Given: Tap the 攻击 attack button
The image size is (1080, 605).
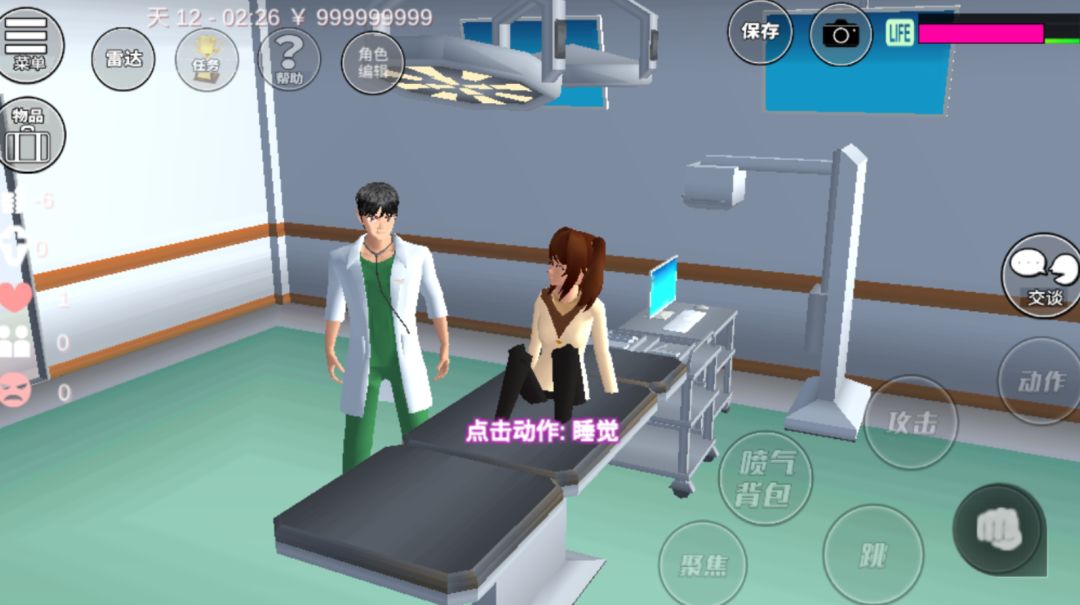Looking at the screenshot, I should pyautogui.click(x=911, y=422).
